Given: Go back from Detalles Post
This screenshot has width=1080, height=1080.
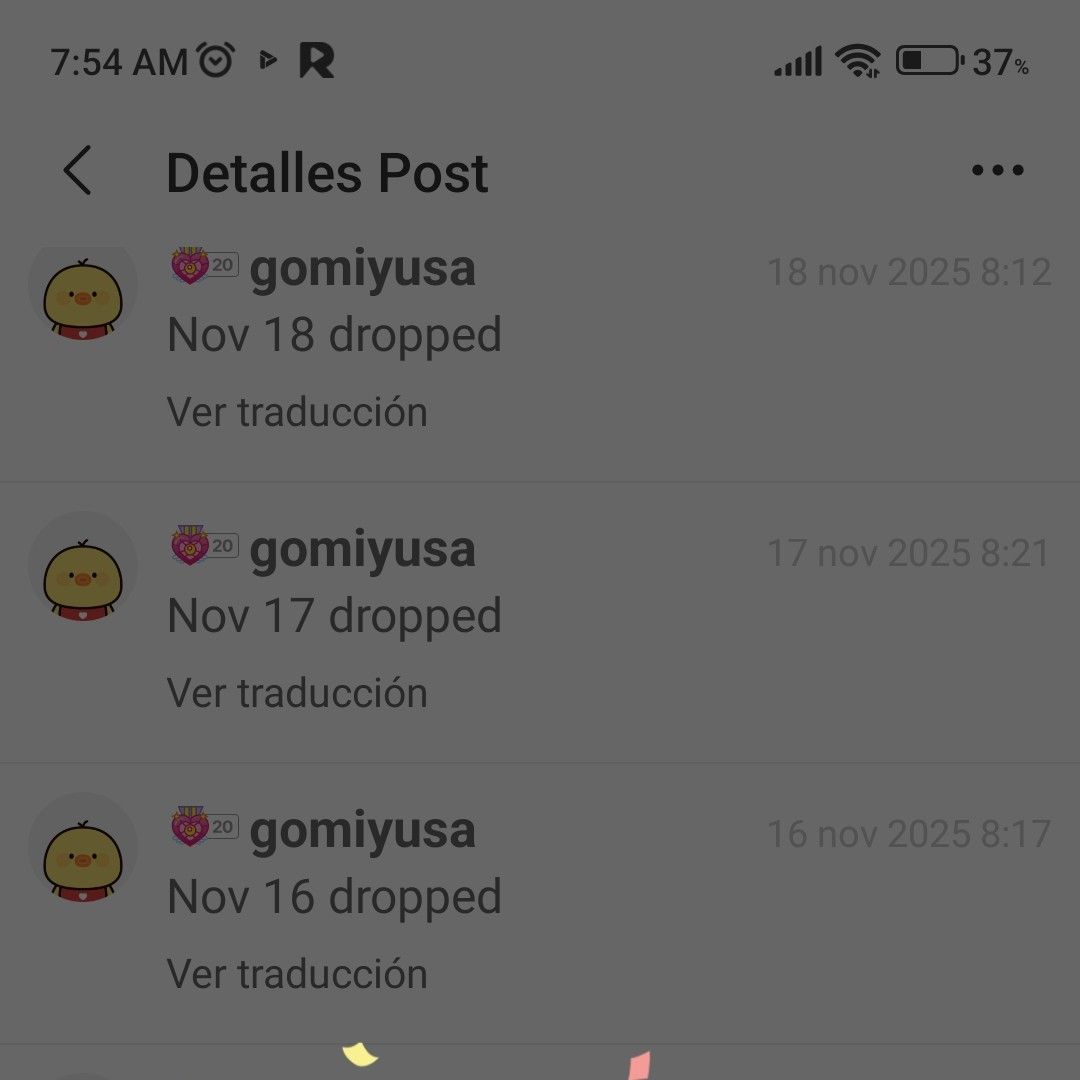Looking at the screenshot, I should [78, 170].
